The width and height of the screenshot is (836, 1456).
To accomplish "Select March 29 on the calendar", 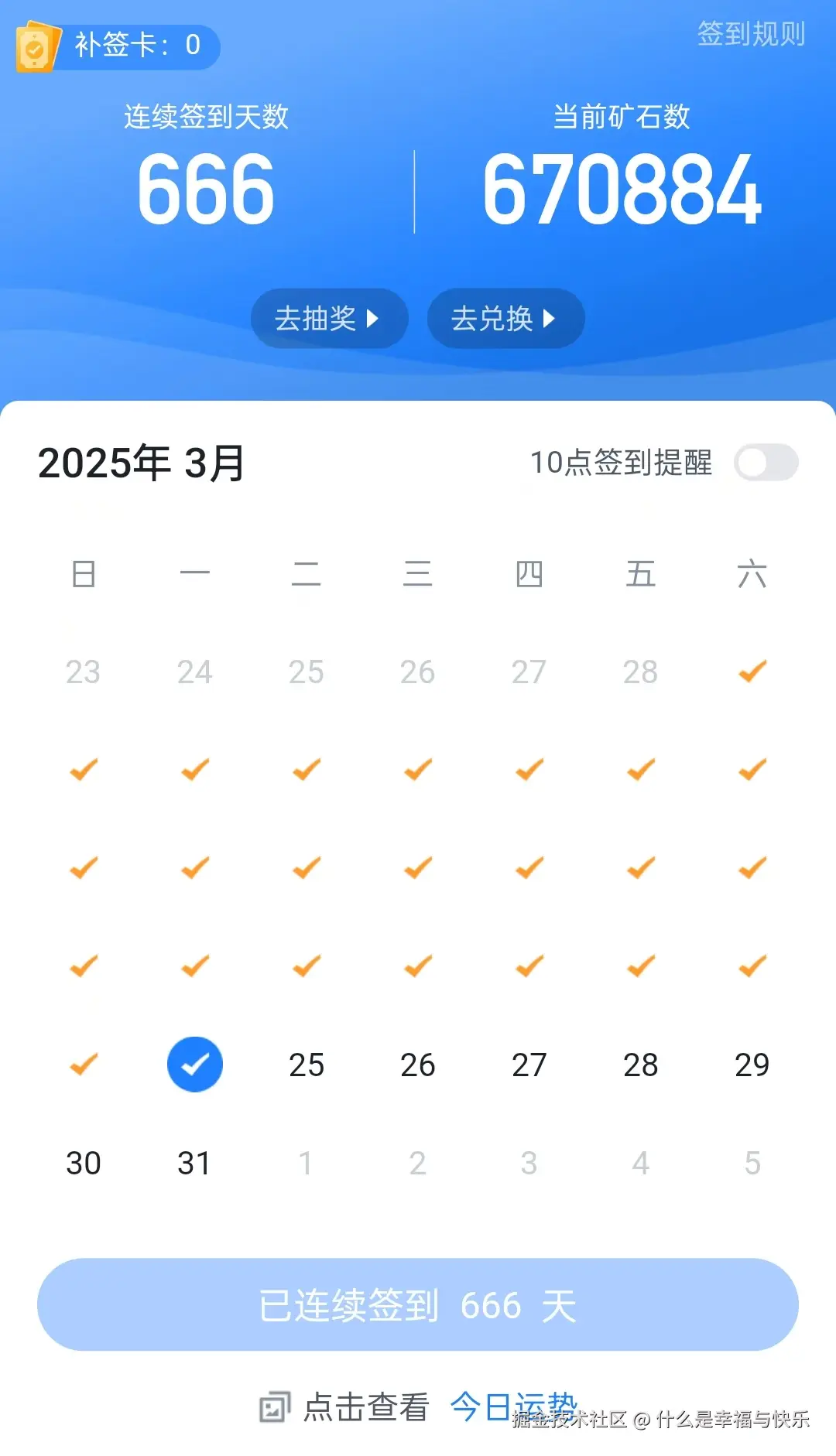I will coord(752,1064).
